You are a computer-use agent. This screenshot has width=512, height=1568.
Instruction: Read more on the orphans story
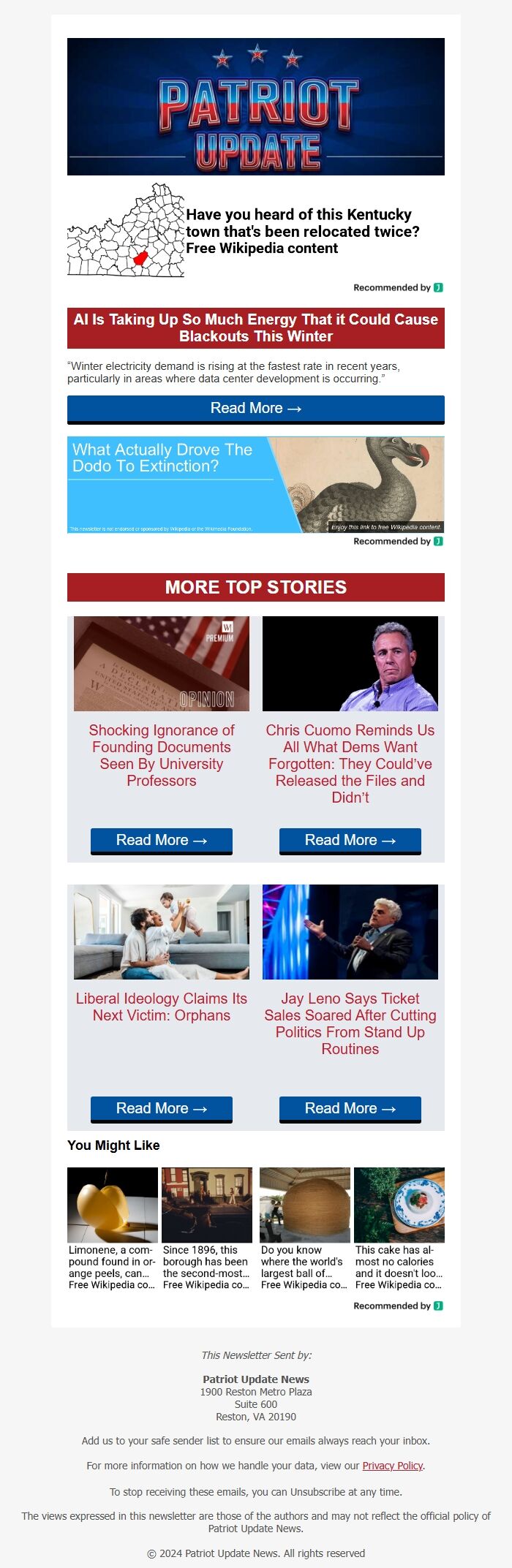(162, 1109)
